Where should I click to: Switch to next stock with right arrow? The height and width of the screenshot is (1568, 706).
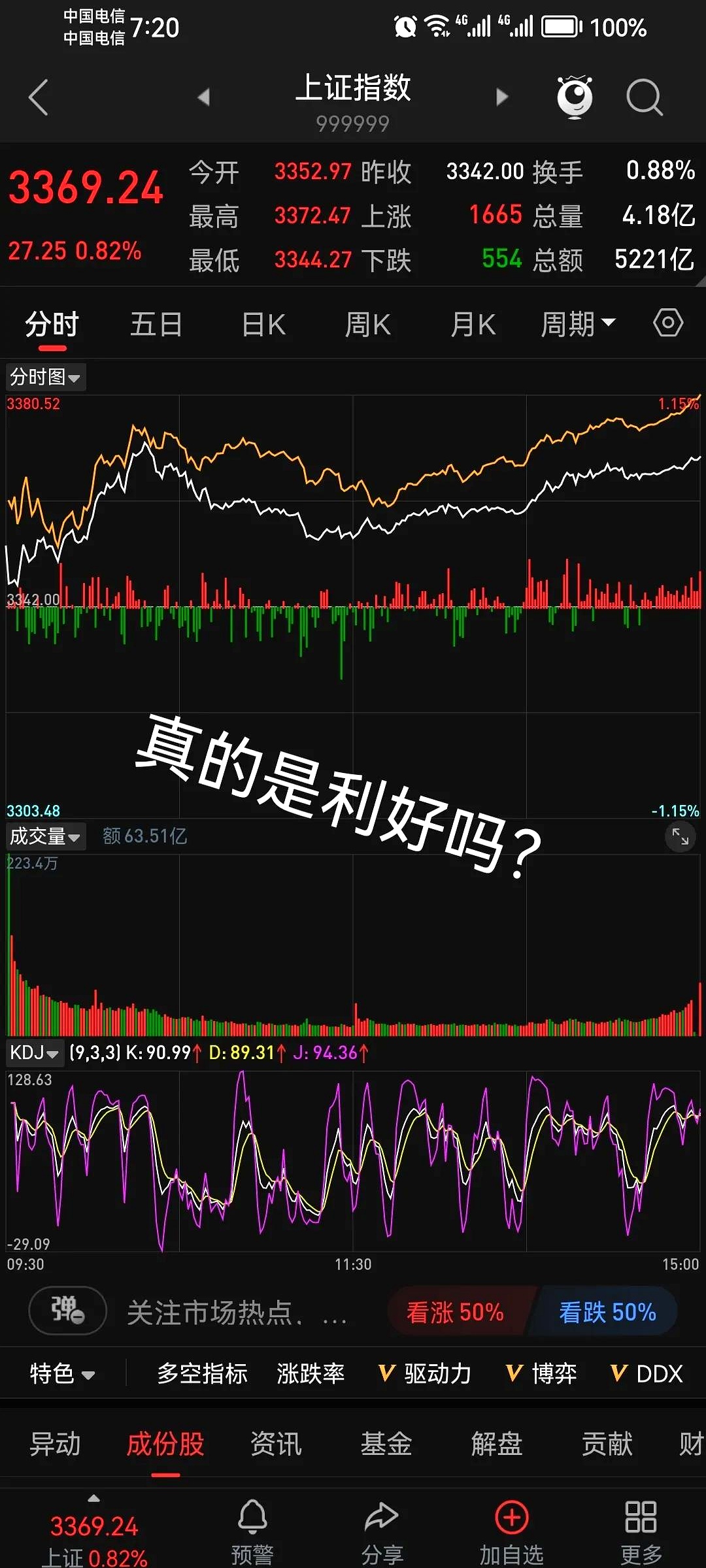coord(501,97)
